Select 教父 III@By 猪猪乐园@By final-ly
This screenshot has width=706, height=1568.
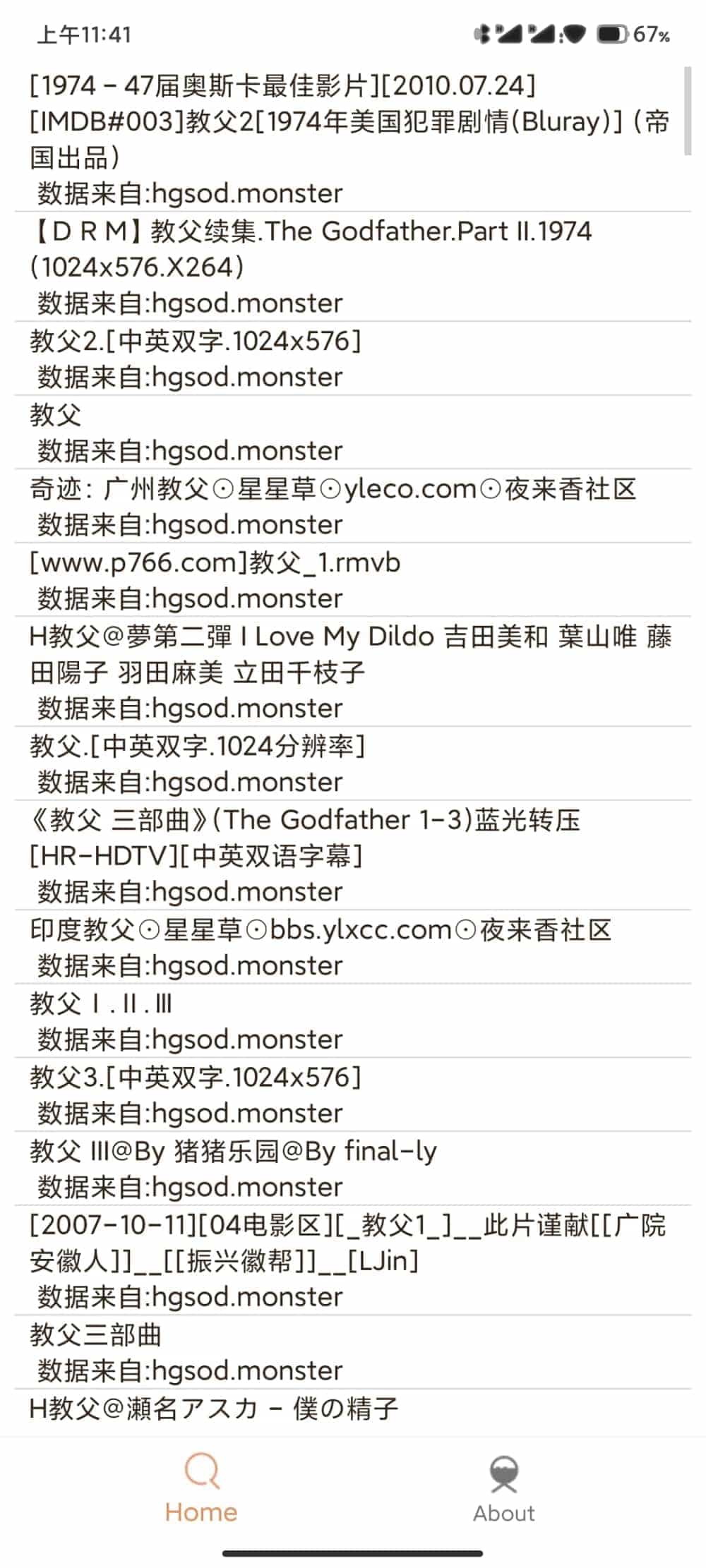(x=233, y=1152)
